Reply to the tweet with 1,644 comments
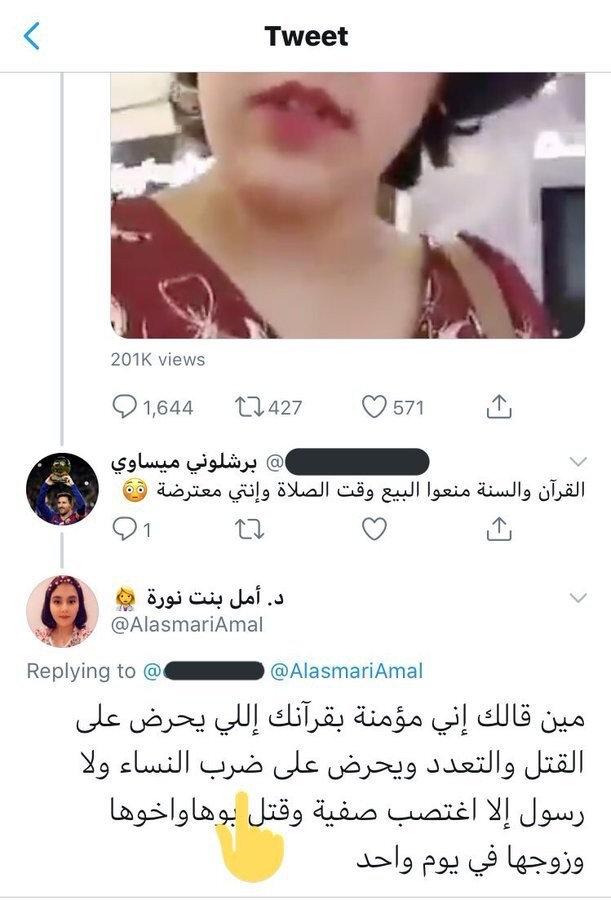Screen dimensions: 611x900 [125, 407]
